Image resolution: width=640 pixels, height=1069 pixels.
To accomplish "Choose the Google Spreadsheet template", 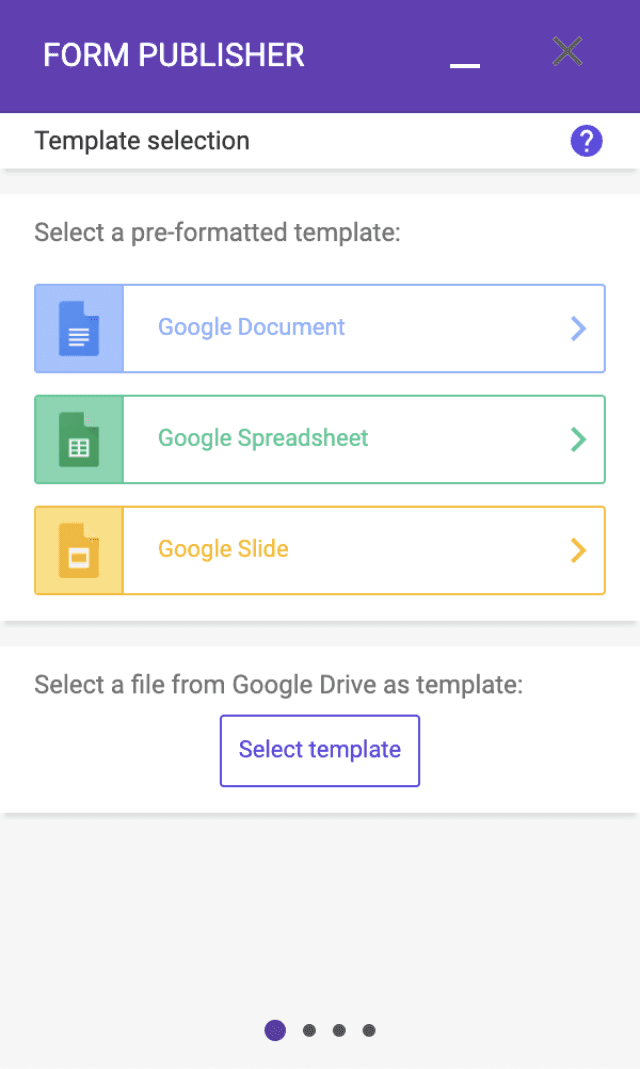I will click(320, 439).
